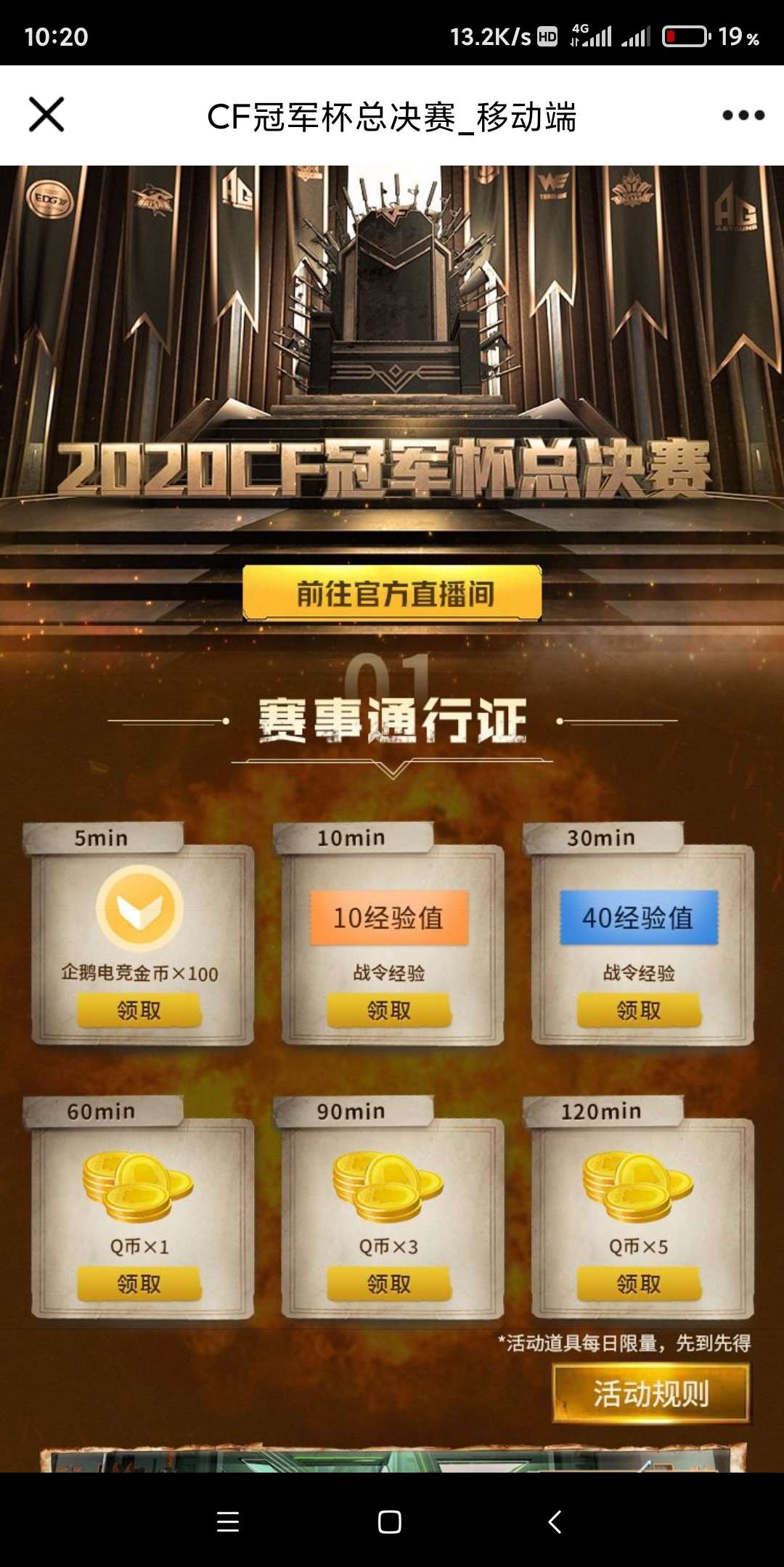This screenshot has width=784, height=1567.
Task: Tap 前往官方直播间 button
Action: pyautogui.click(x=393, y=593)
